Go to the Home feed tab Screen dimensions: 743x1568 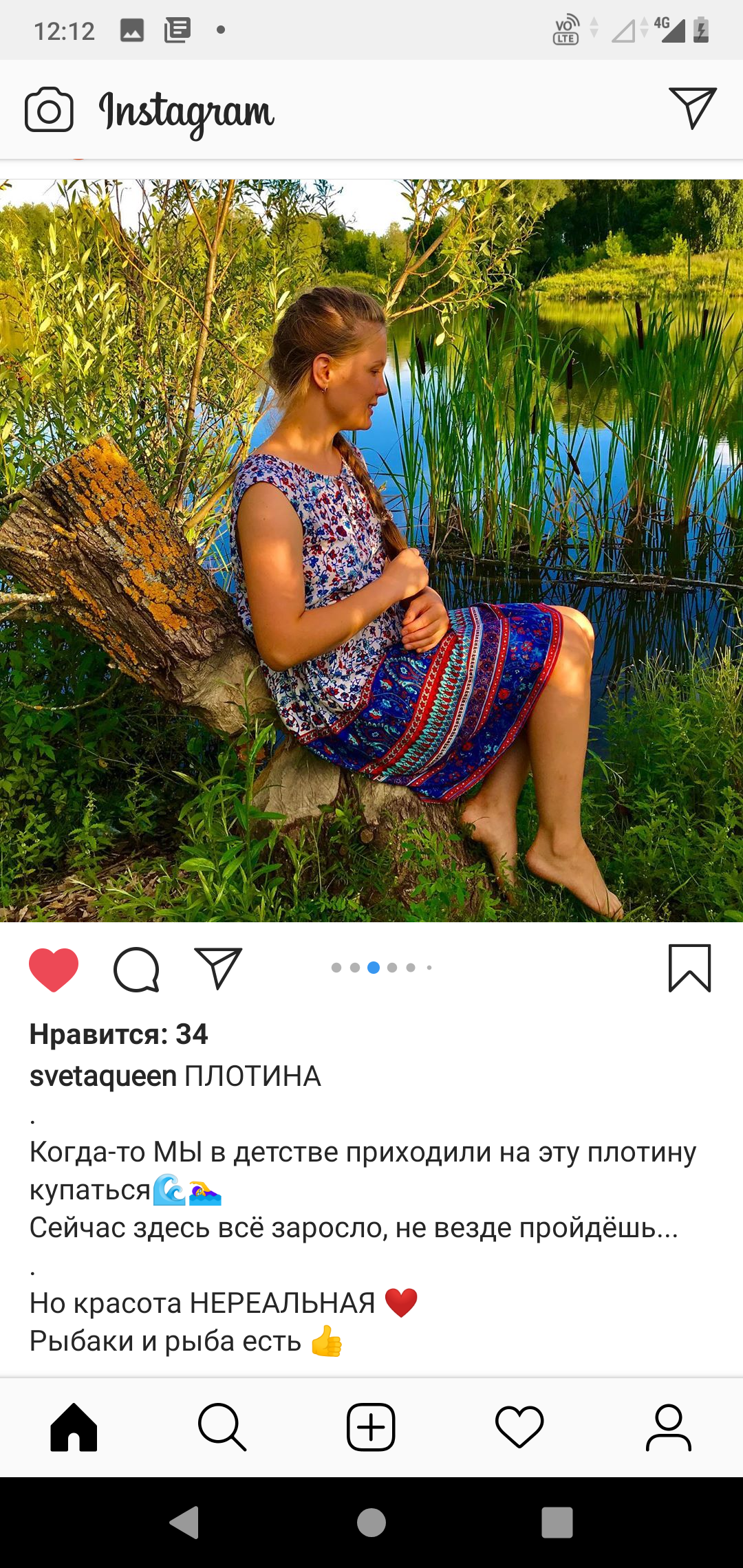(x=74, y=1428)
